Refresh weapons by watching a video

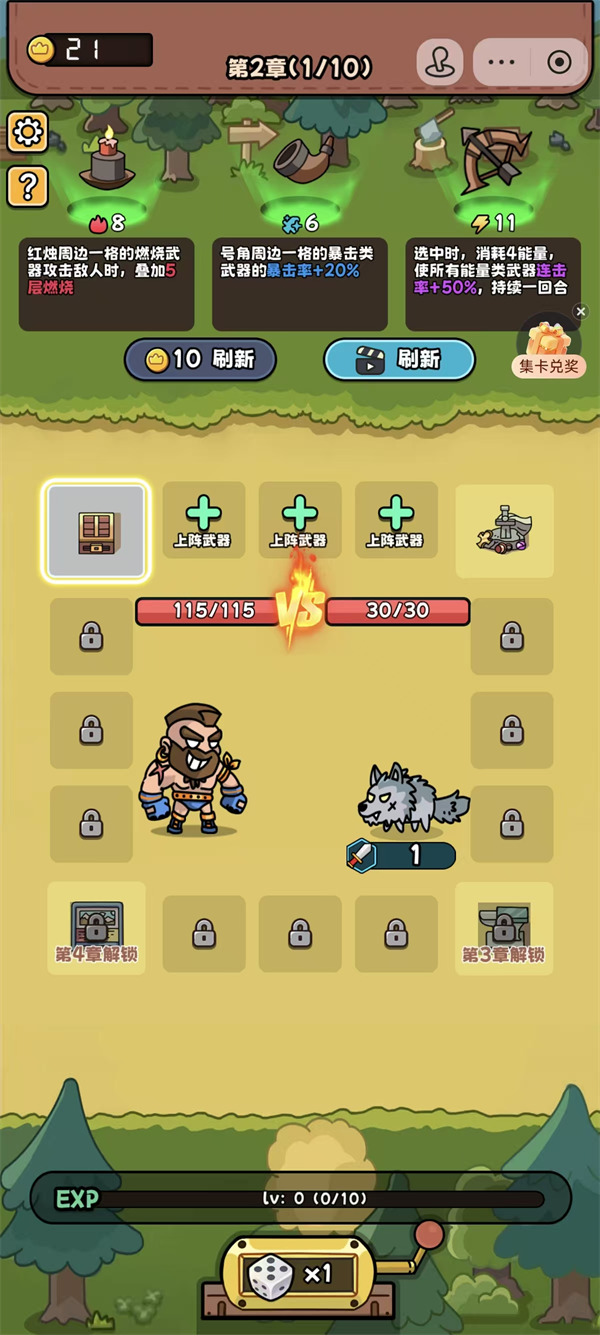tap(399, 360)
